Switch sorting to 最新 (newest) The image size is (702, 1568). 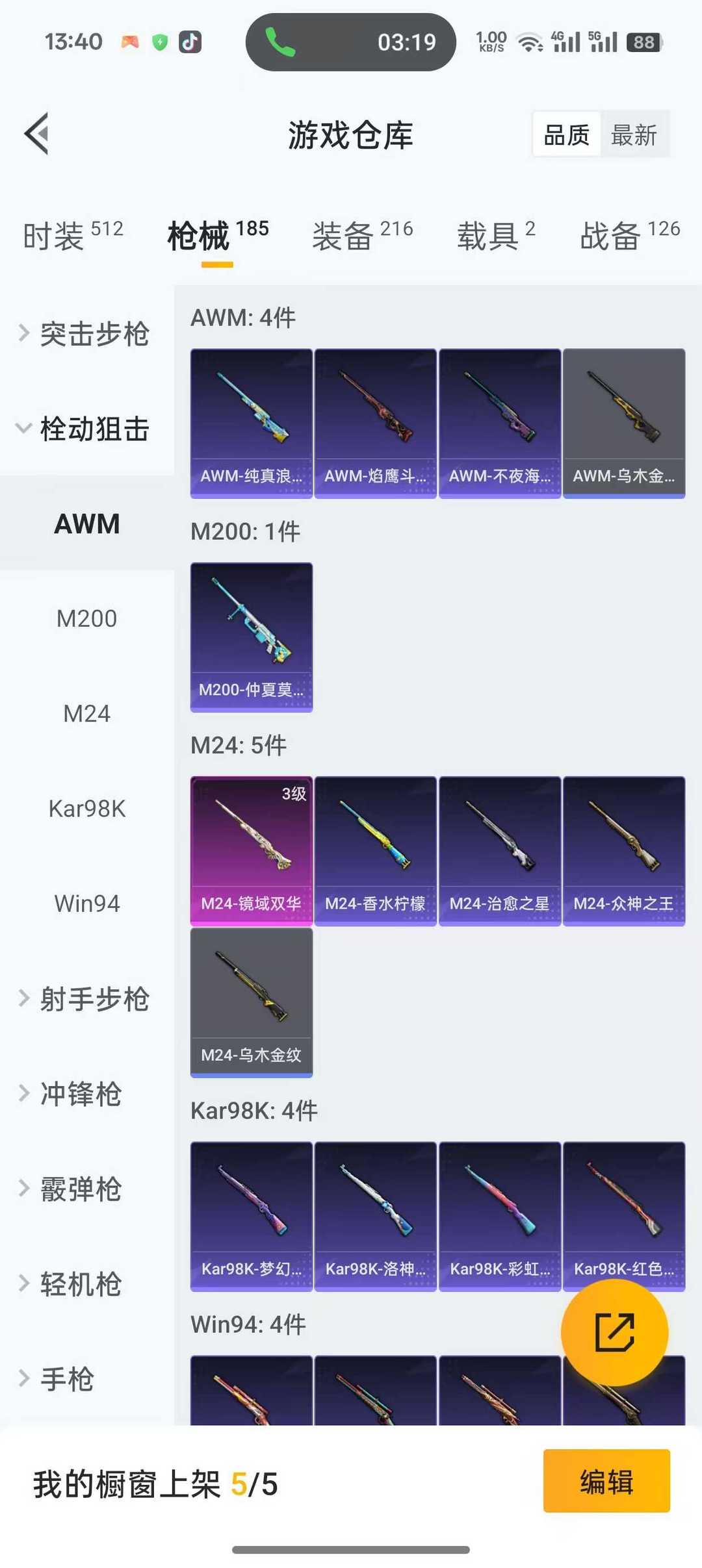click(635, 134)
